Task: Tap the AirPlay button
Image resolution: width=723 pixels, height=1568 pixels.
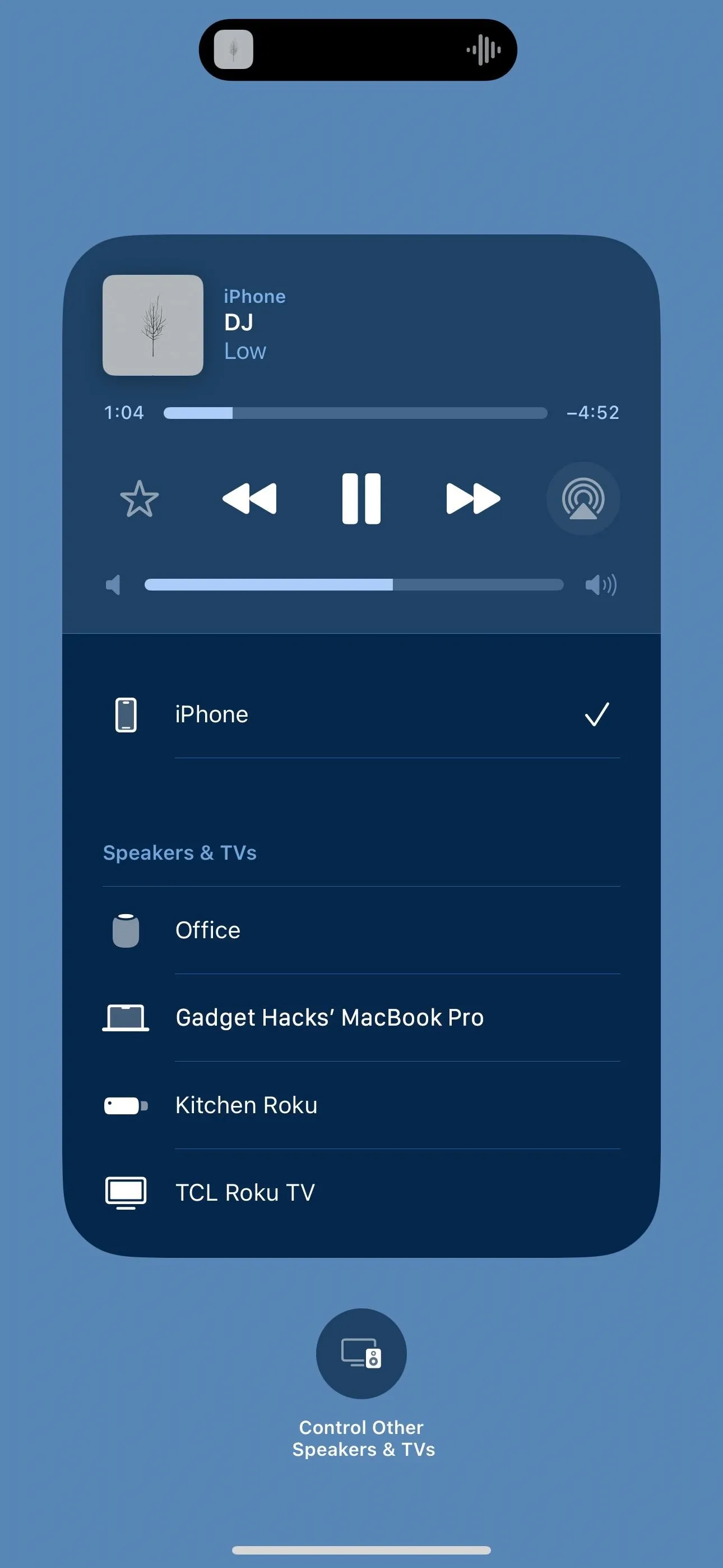Action: click(x=583, y=499)
